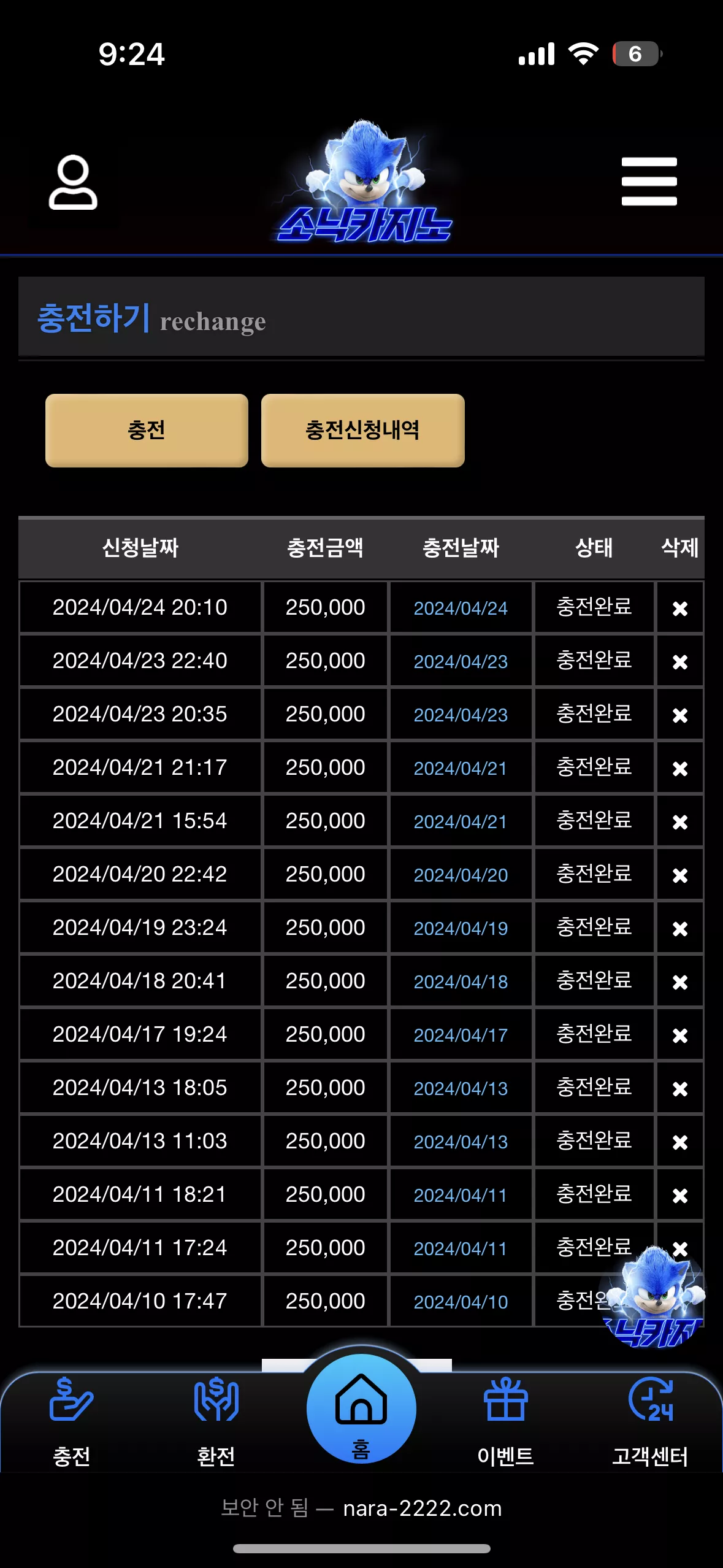This screenshot has height=1568, width=723.
Task: Remove the 2024/04/11 18:21 record
Action: click(679, 1195)
